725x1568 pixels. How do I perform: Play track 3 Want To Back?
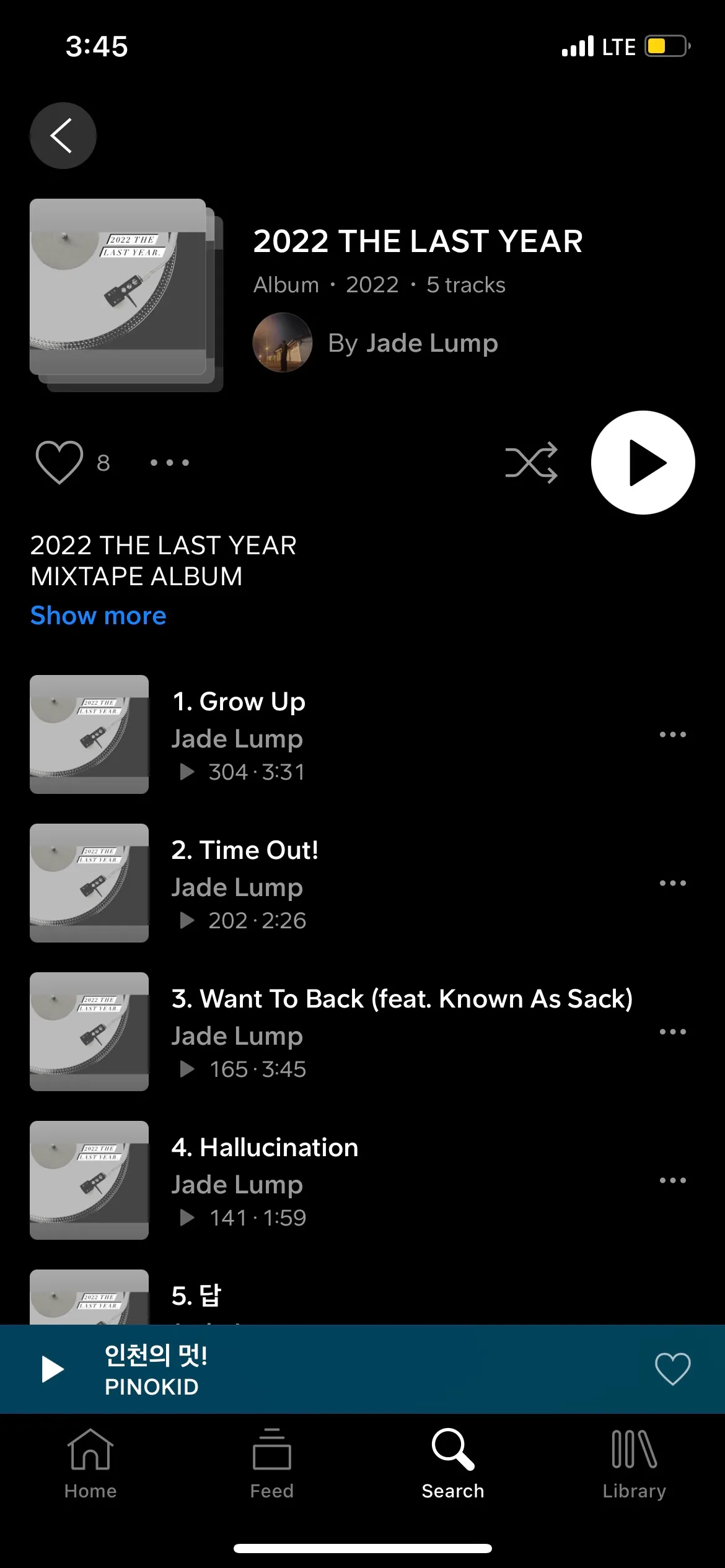point(402,999)
